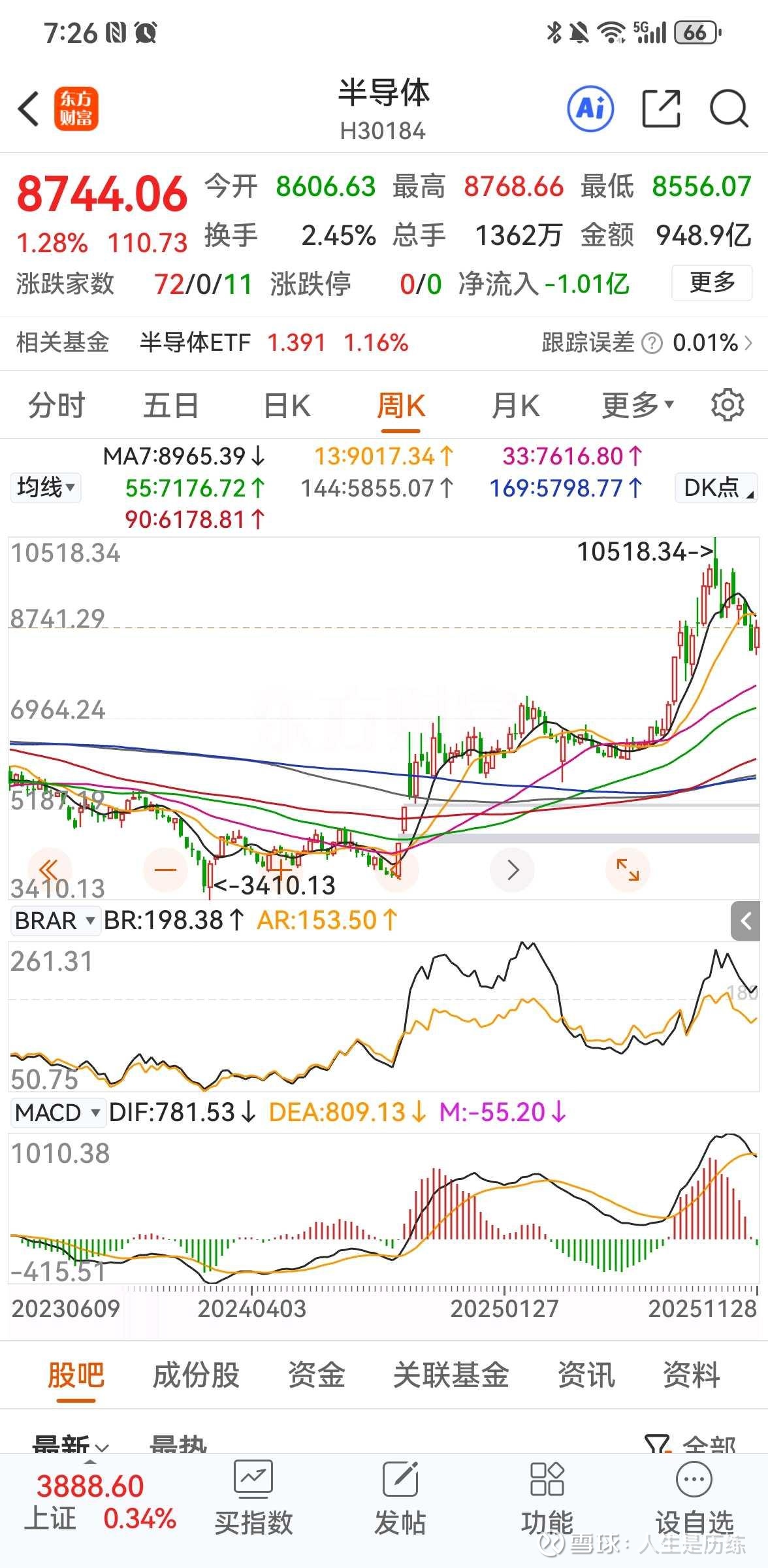The image size is (768, 1568).
Task: Go back using the top-left arrow
Action: coord(29,108)
